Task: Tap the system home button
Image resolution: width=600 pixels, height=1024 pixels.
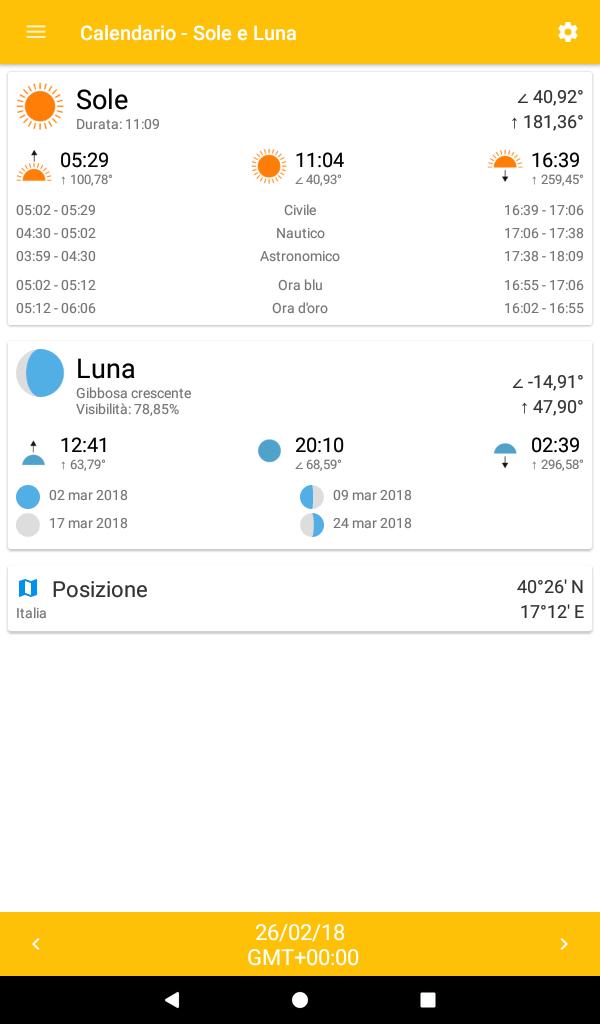Action: (300, 999)
